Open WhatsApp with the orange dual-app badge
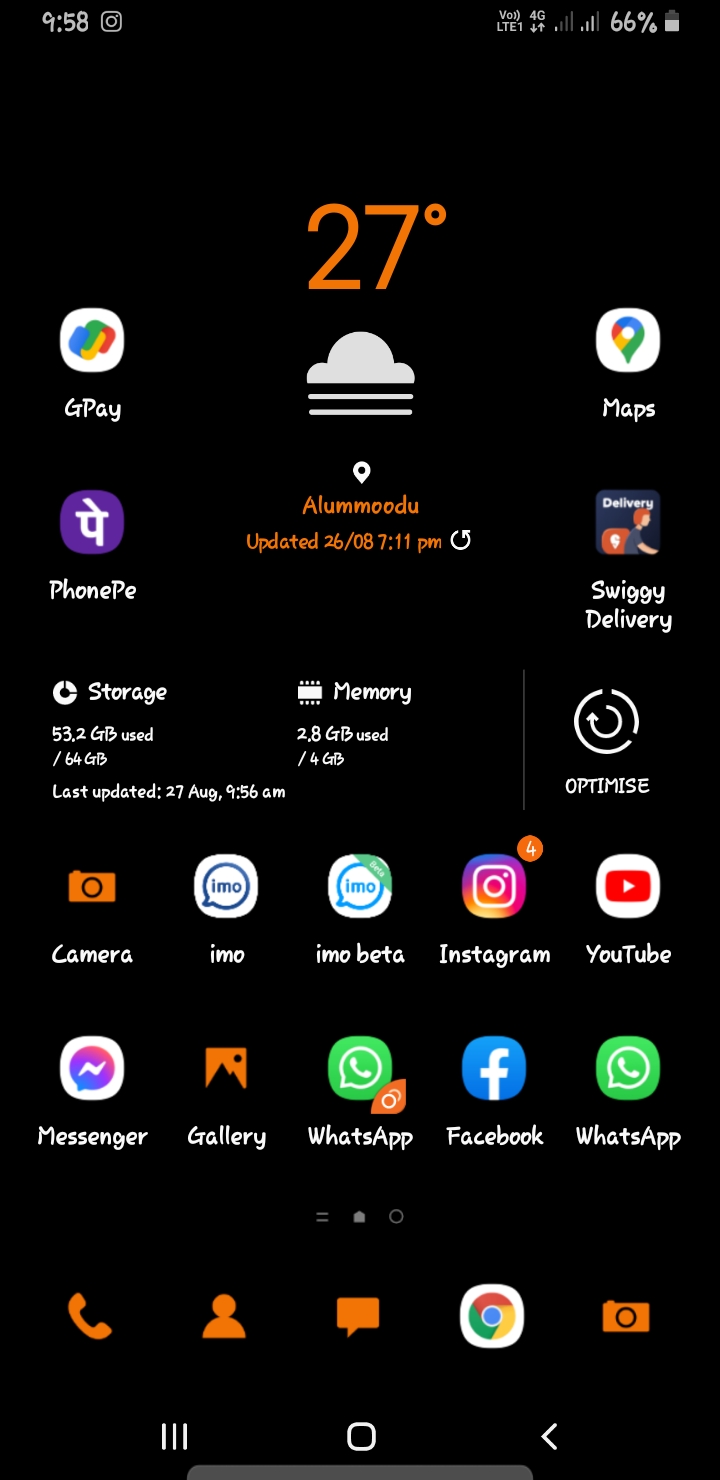Viewport: 720px width, 1480px height. [x=360, y=1068]
